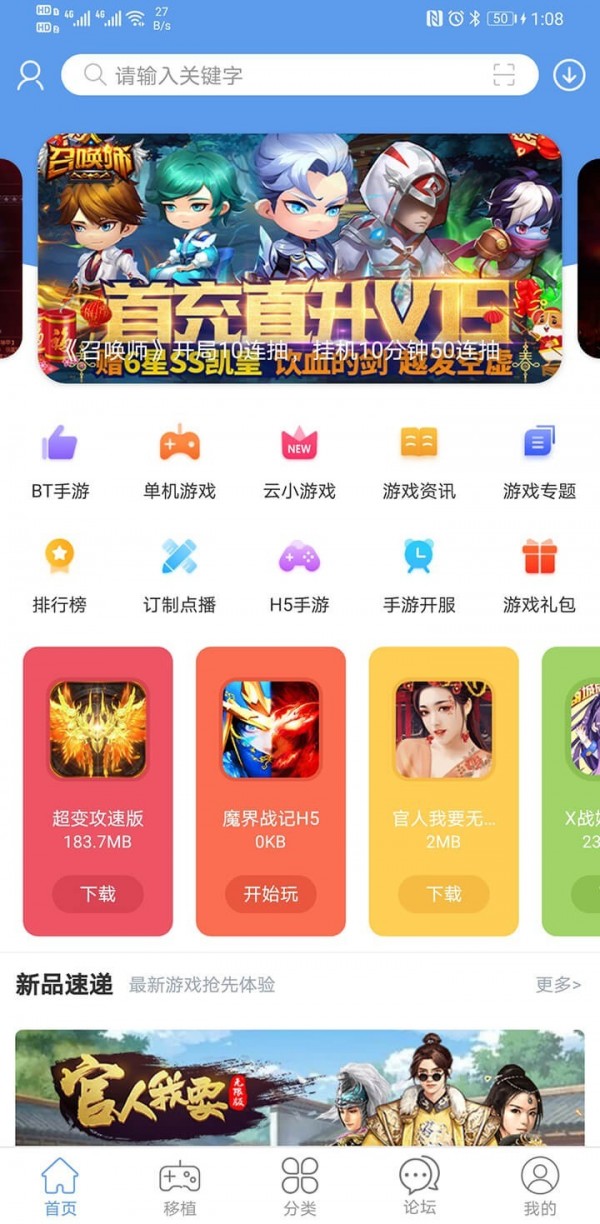Image resolution: width=600 pixels, height=1224 pixels.
Task: Open 游戏礼包 gift packs
Action: [x=539, y=574]
